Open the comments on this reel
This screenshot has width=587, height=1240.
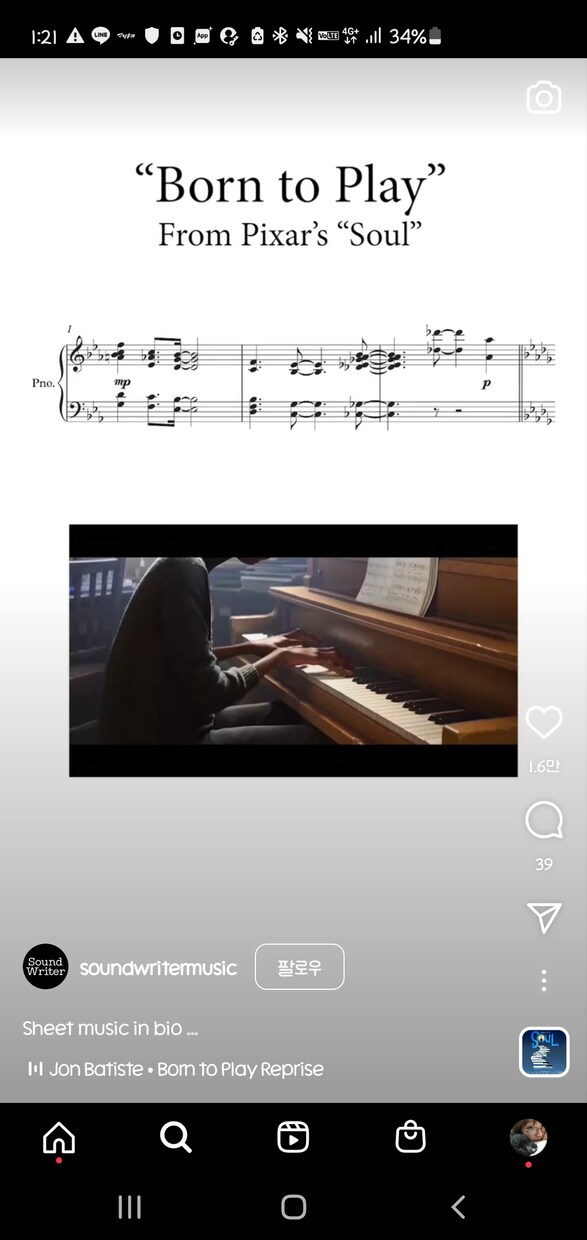click(544, 822)
